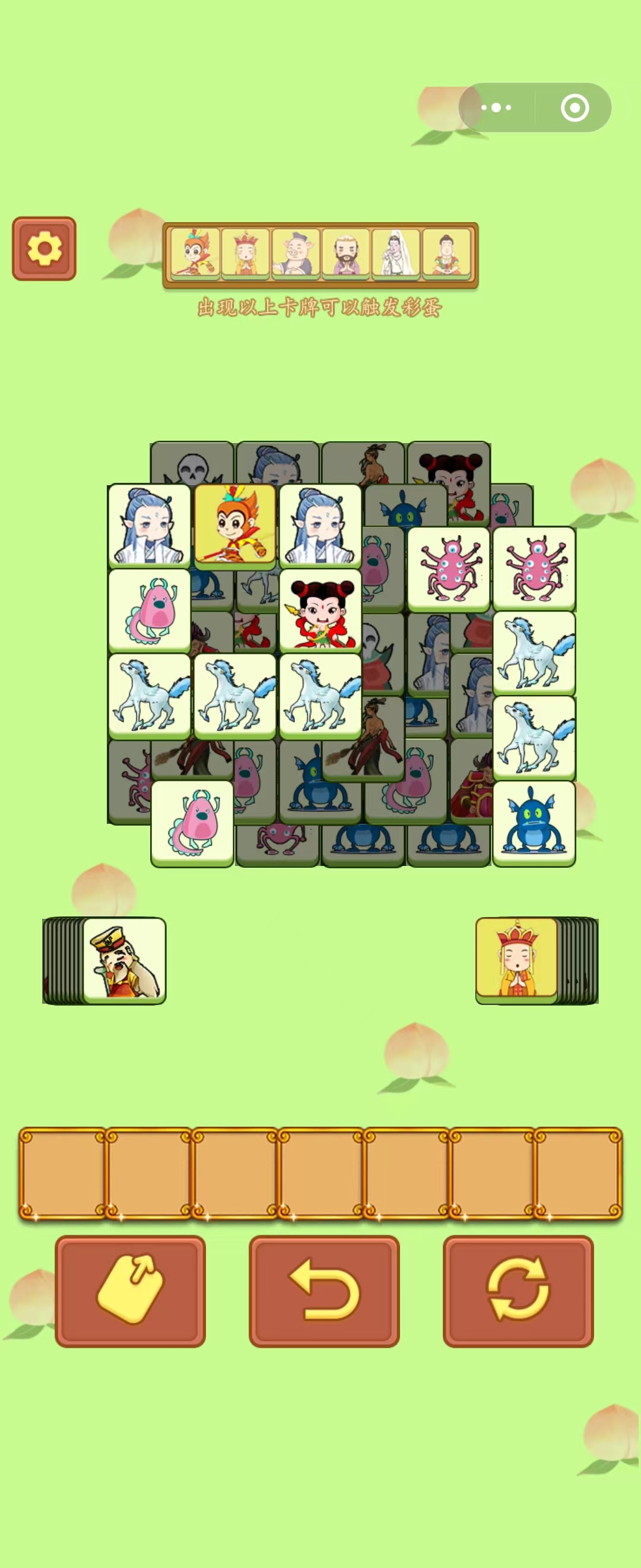Undo the last move
This screenshot has height=1568, width=641.
[x=323, y=1291]
